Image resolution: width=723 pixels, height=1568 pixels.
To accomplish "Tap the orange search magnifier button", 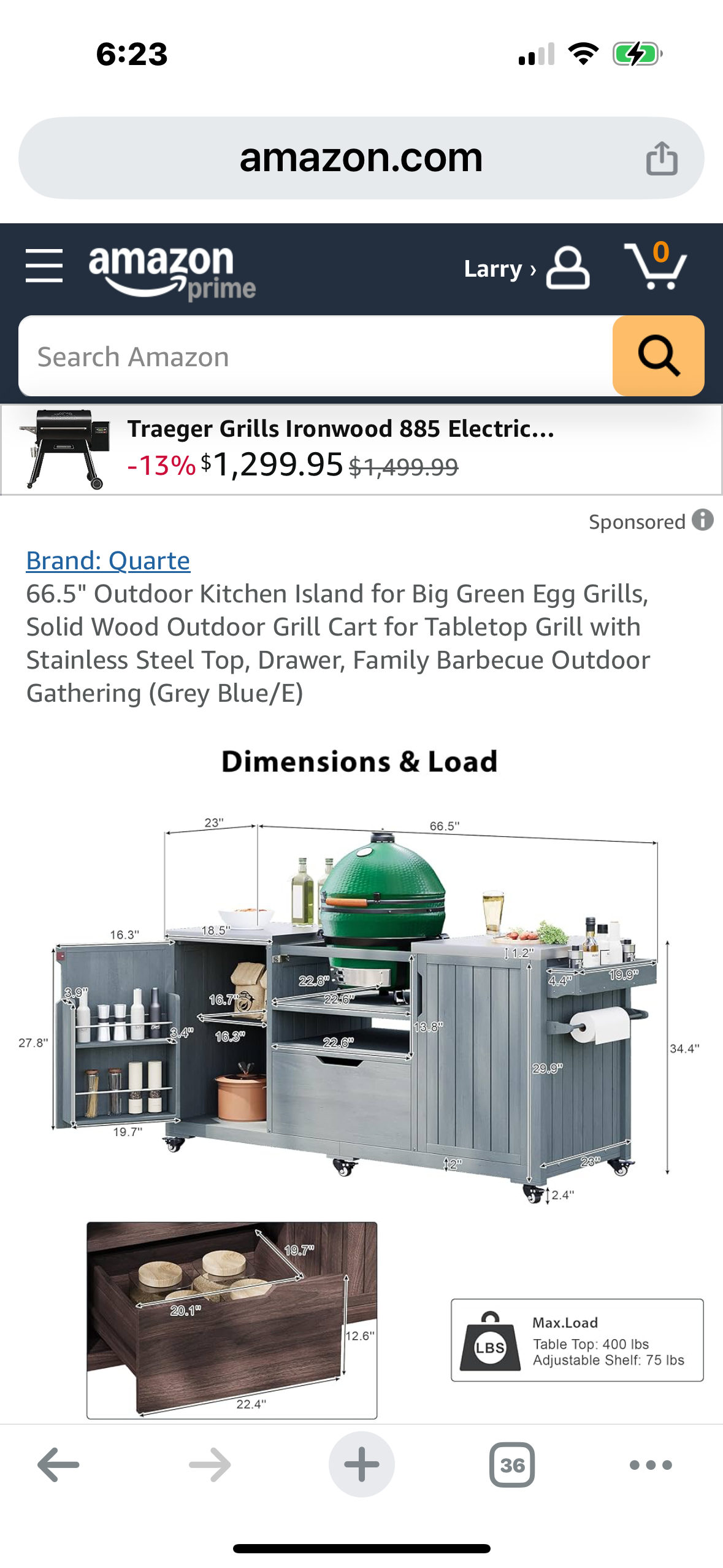I will coord(658,356).
